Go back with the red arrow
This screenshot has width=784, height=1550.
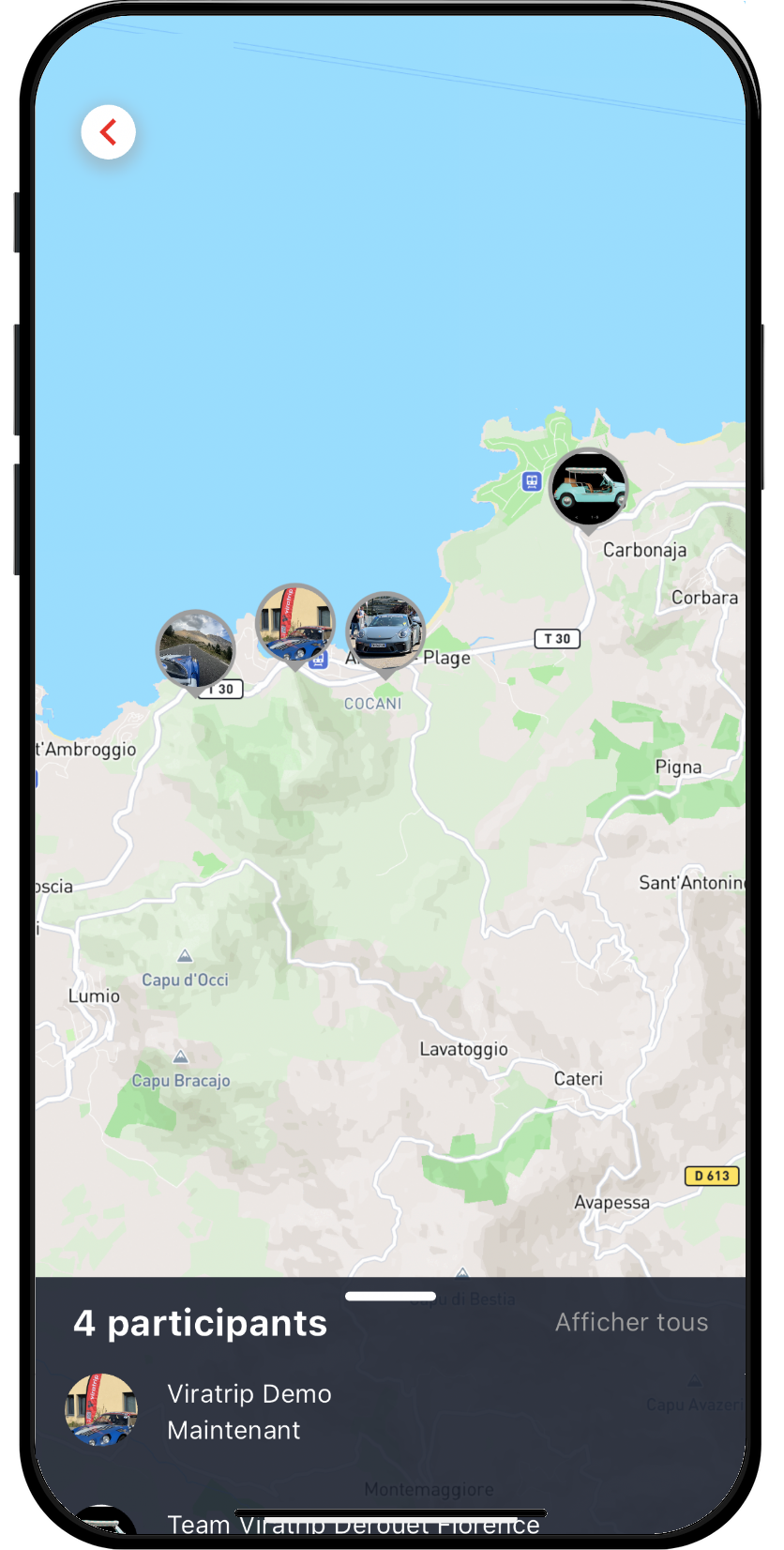(x=109, y=132)
